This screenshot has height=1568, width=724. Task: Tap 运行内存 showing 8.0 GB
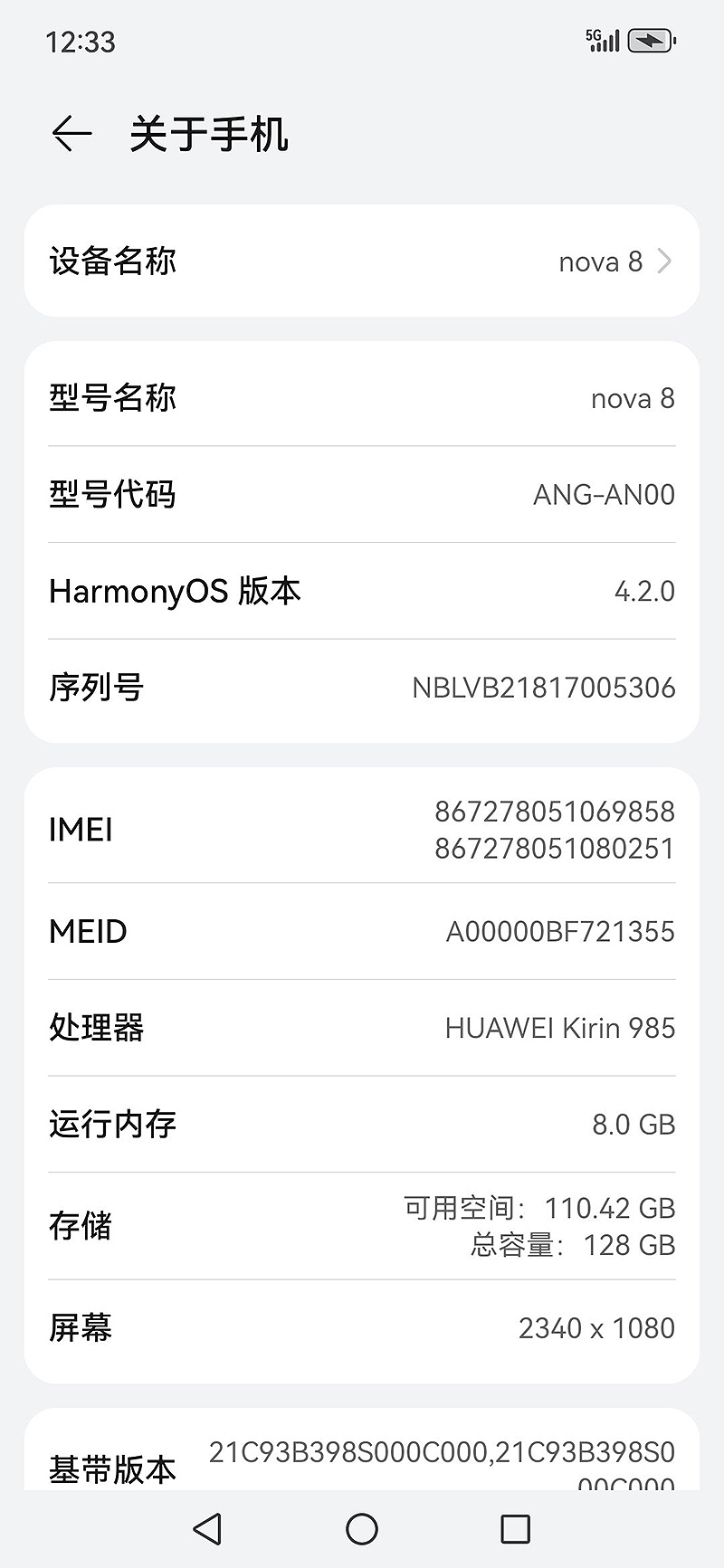(362, 1124)
